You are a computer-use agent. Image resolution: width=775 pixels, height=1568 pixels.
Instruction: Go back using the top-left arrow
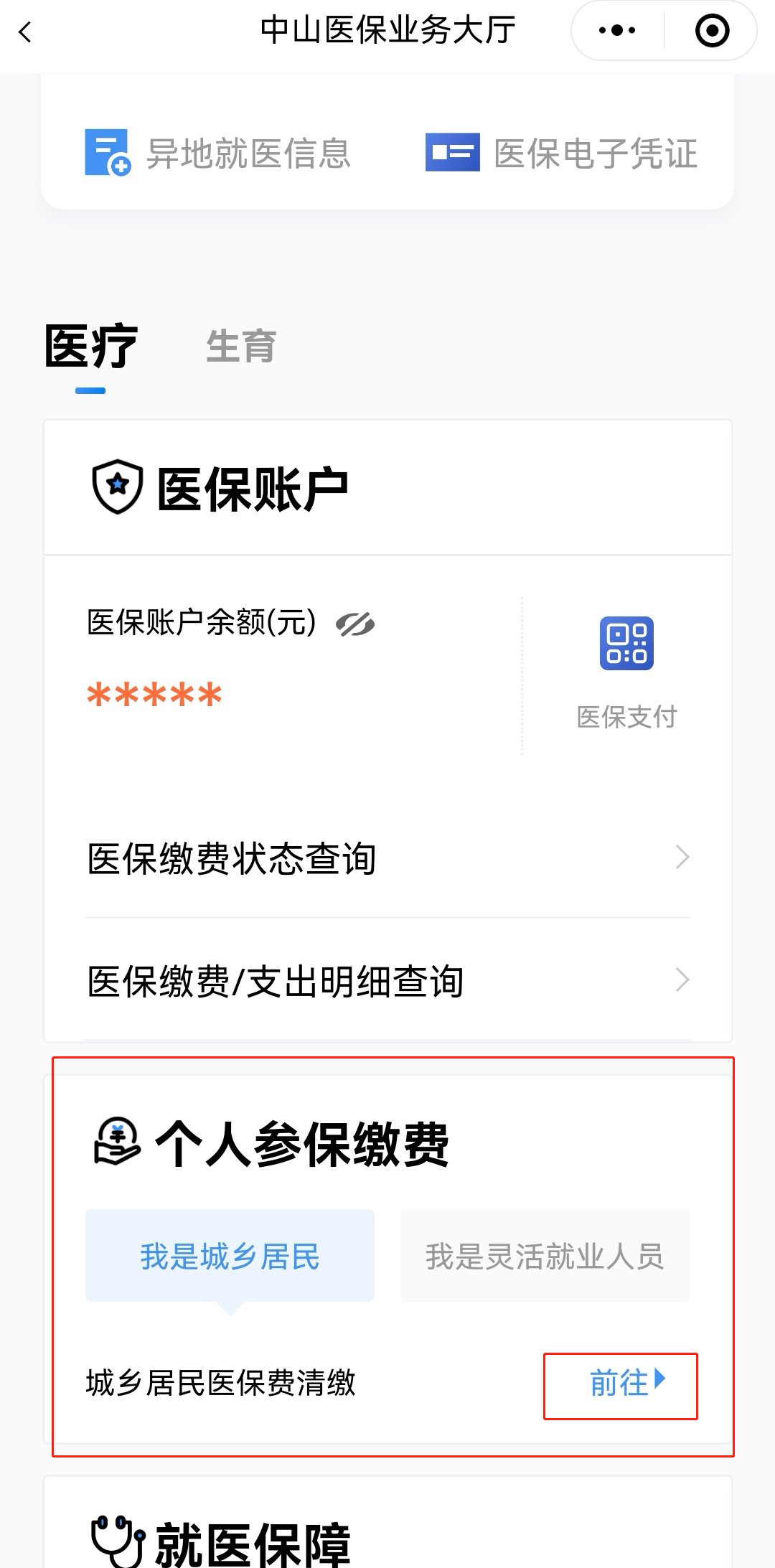click(26, 32)
